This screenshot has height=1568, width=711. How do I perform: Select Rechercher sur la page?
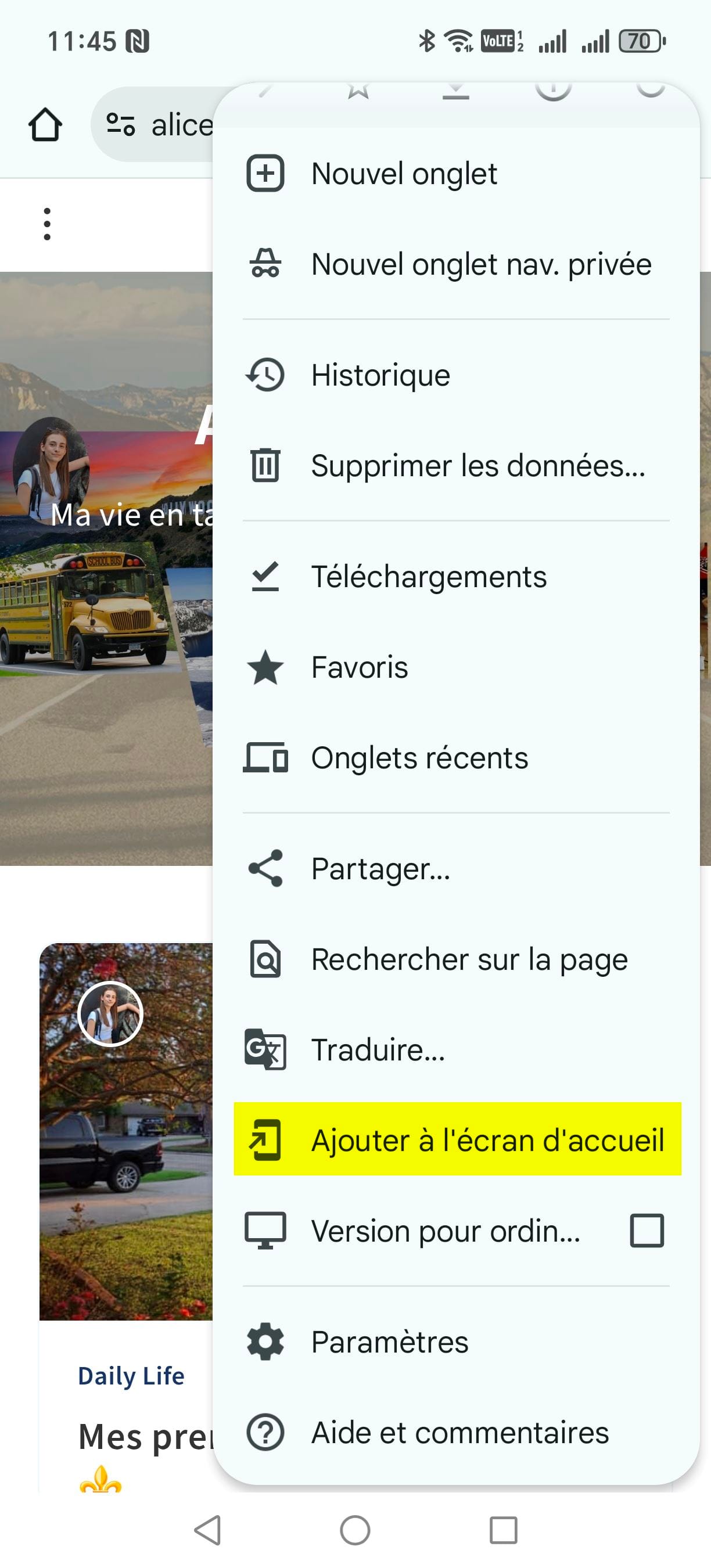456,959
